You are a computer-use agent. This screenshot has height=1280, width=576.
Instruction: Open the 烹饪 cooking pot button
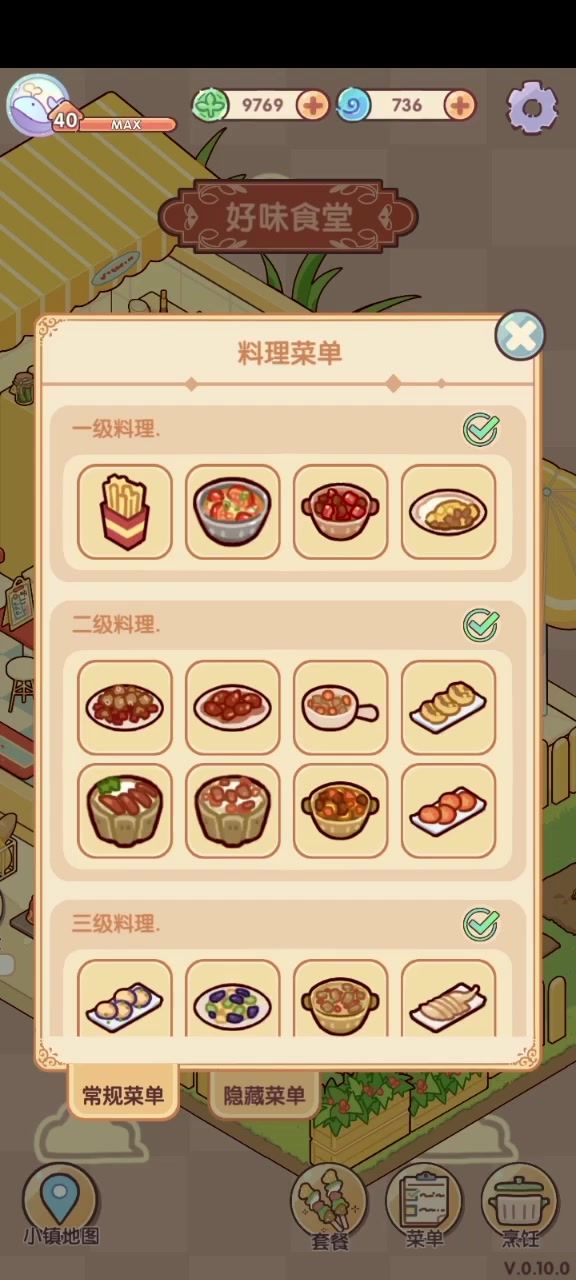pos(519,1207)
